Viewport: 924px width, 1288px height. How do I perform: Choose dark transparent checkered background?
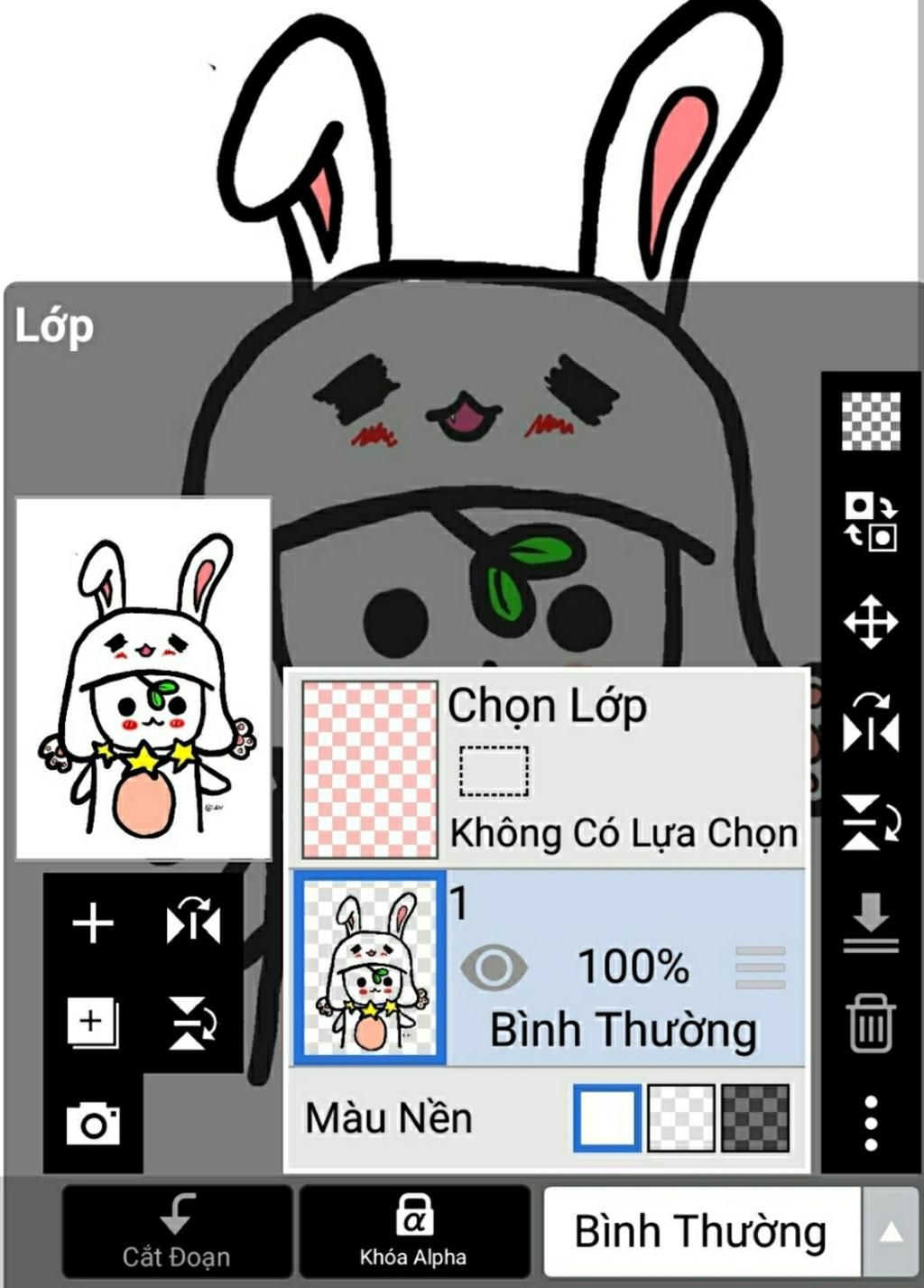point(755,1118)
